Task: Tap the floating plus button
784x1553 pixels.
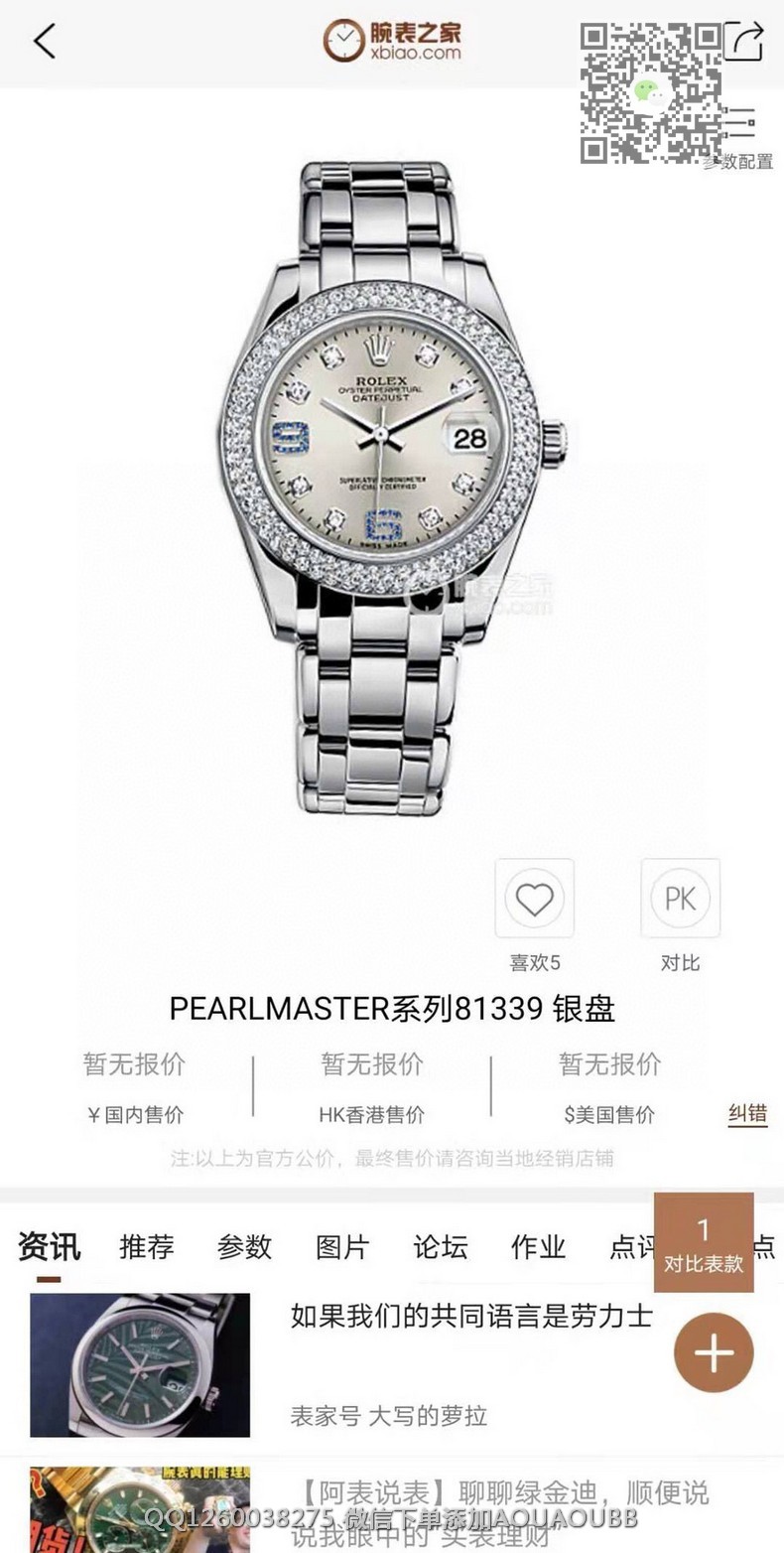Action: [x=714, y=1352]
